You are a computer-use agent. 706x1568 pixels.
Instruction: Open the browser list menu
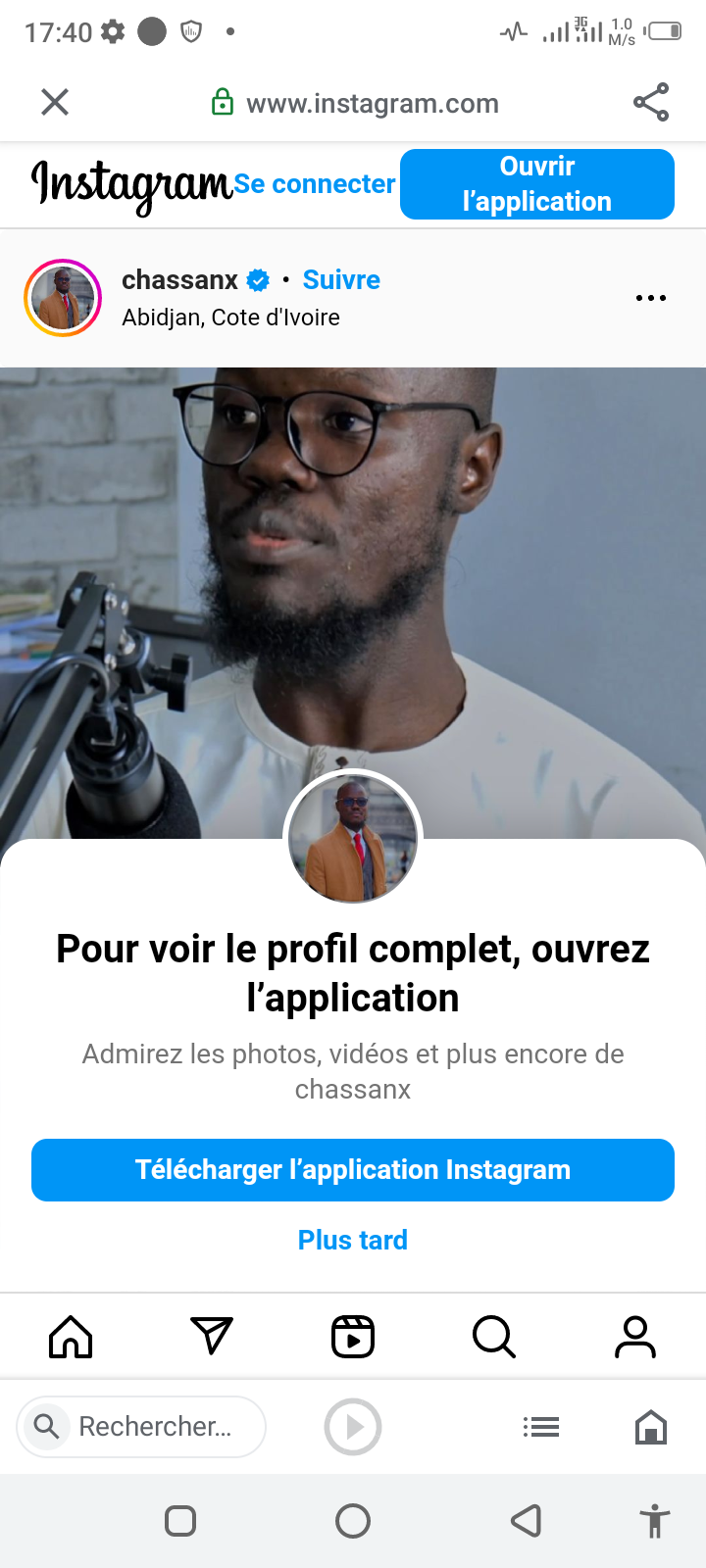tap(541, 1427)
